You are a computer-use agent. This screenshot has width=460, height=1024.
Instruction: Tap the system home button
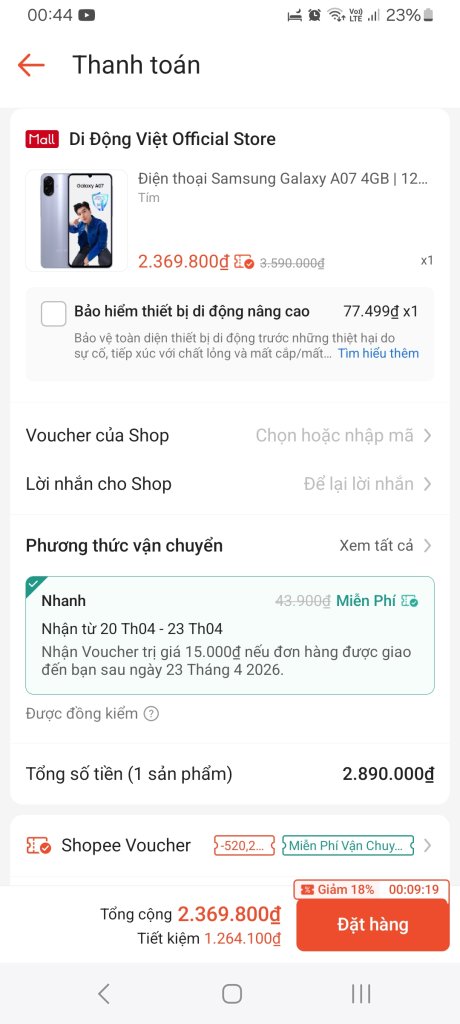(231, 994)
